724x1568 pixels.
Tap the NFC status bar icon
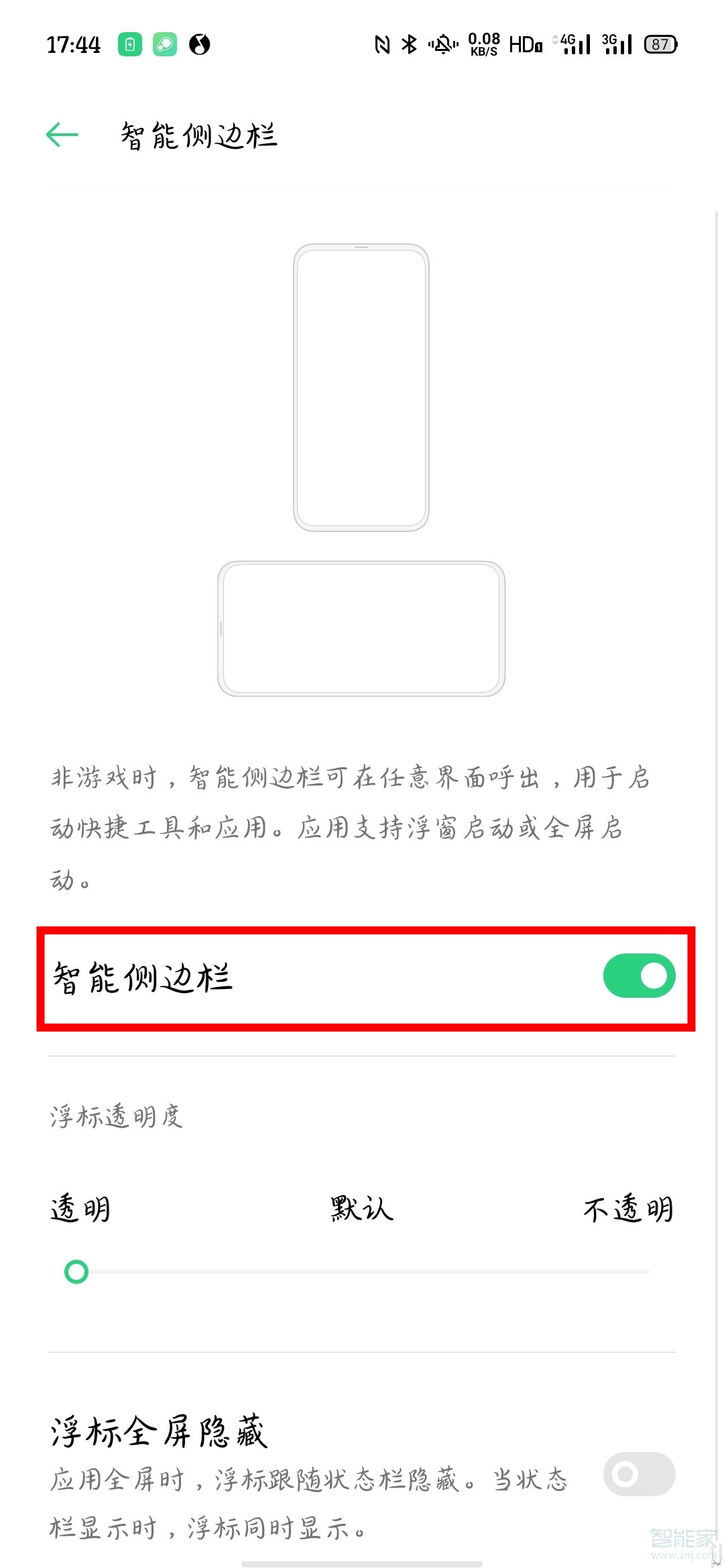point(382,44)
